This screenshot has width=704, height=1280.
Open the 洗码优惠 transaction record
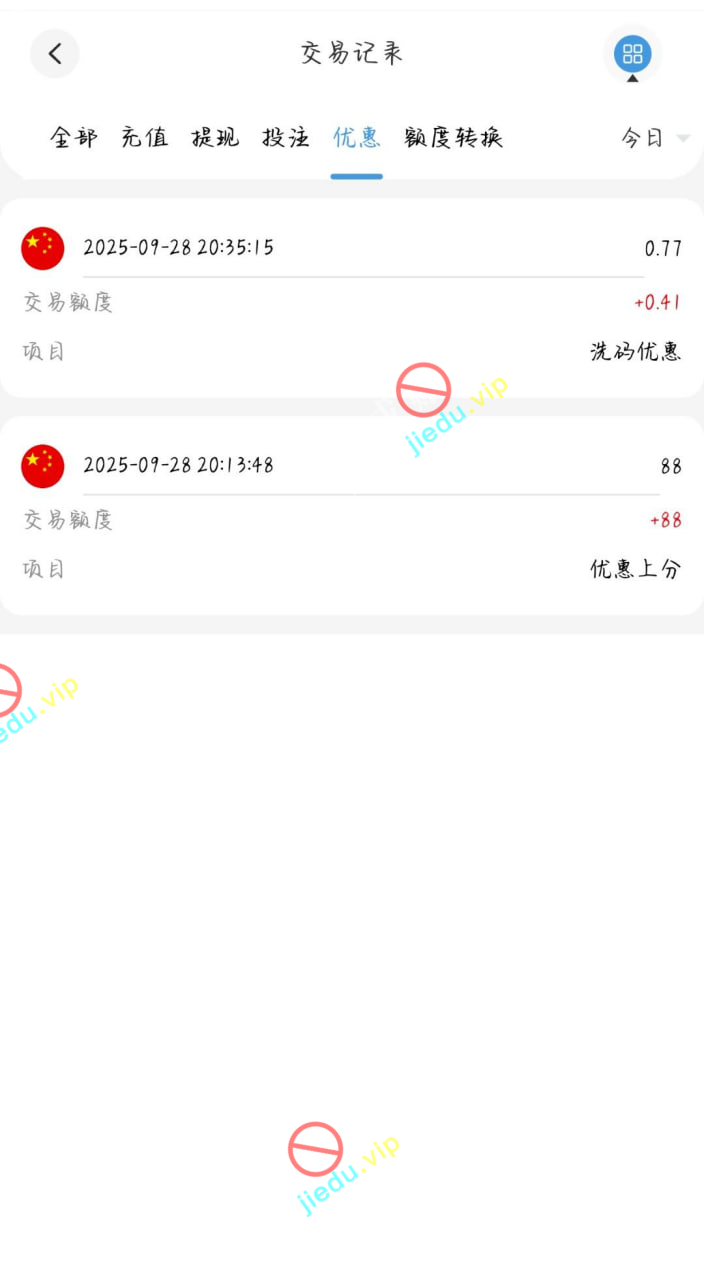[x=352, y=298]
